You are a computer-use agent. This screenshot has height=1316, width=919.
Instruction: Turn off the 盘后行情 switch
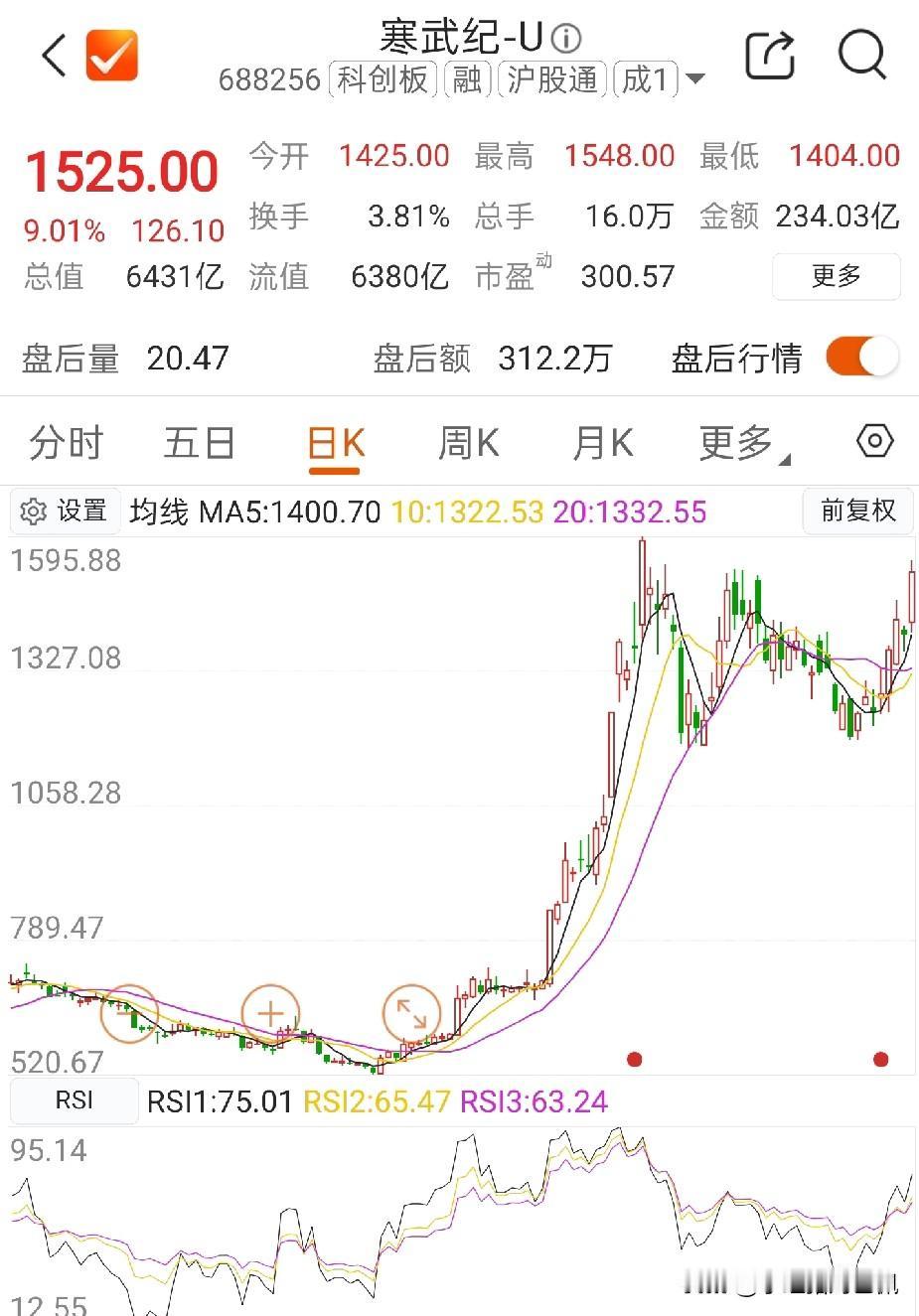pyautogui.click(x=861, y=358)
